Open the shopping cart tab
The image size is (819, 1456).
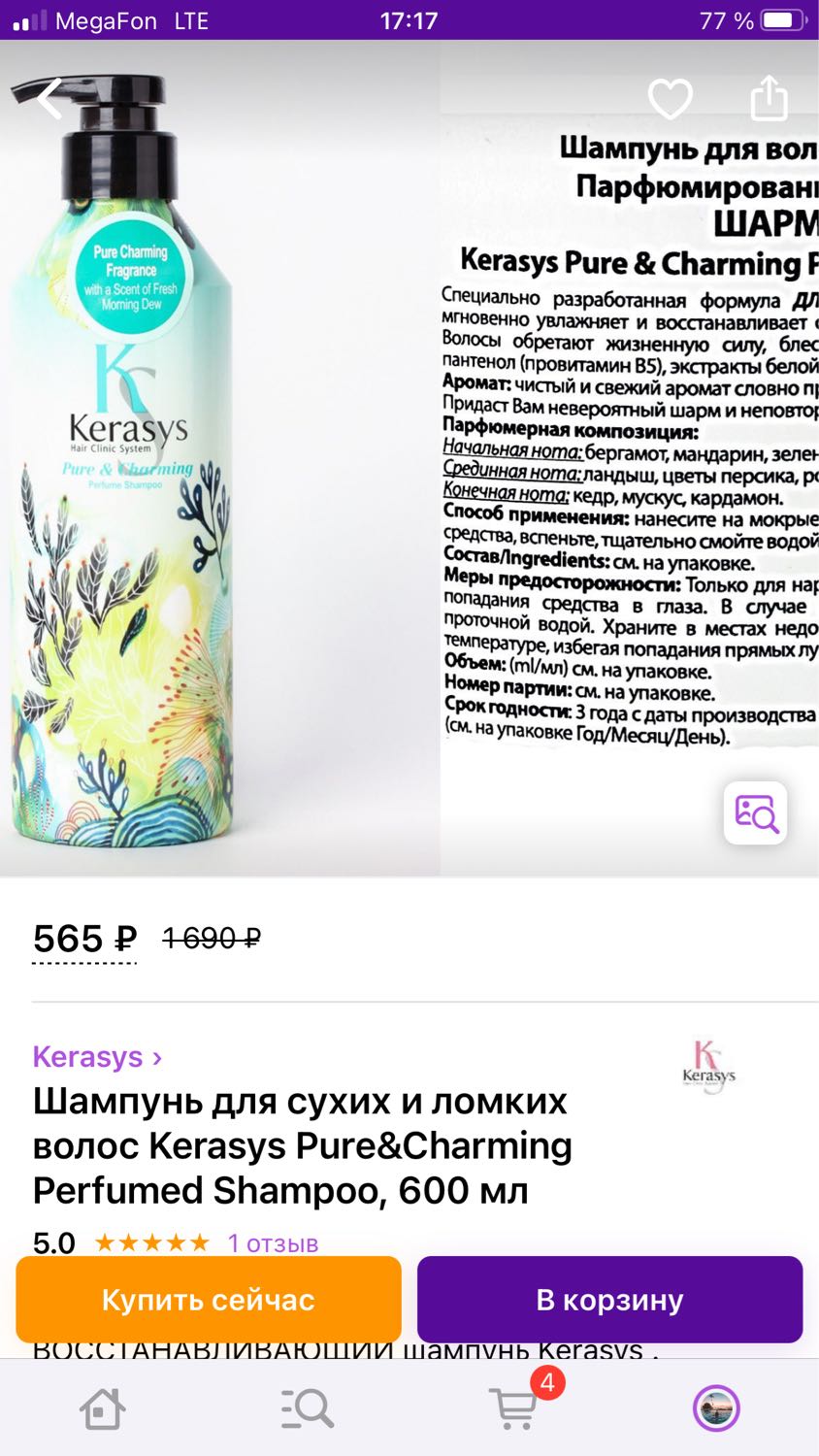coord(514,1407)
